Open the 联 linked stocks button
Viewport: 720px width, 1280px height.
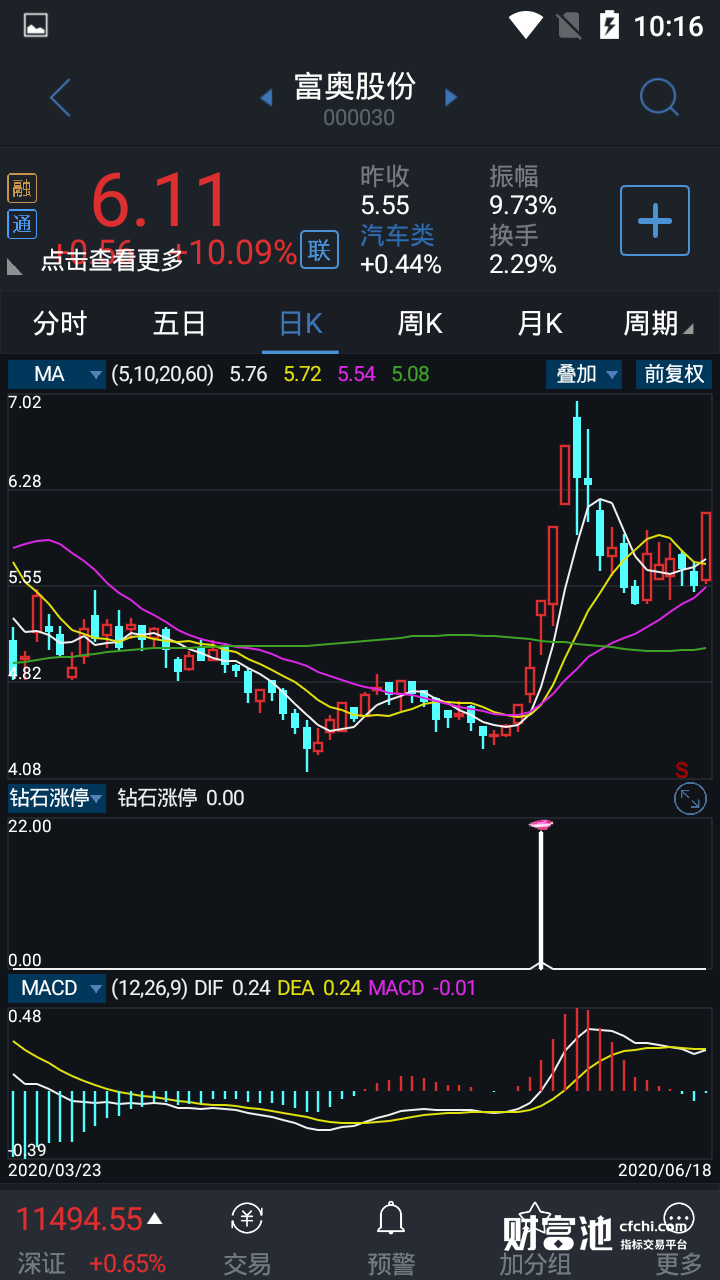(x=319, y=250)
